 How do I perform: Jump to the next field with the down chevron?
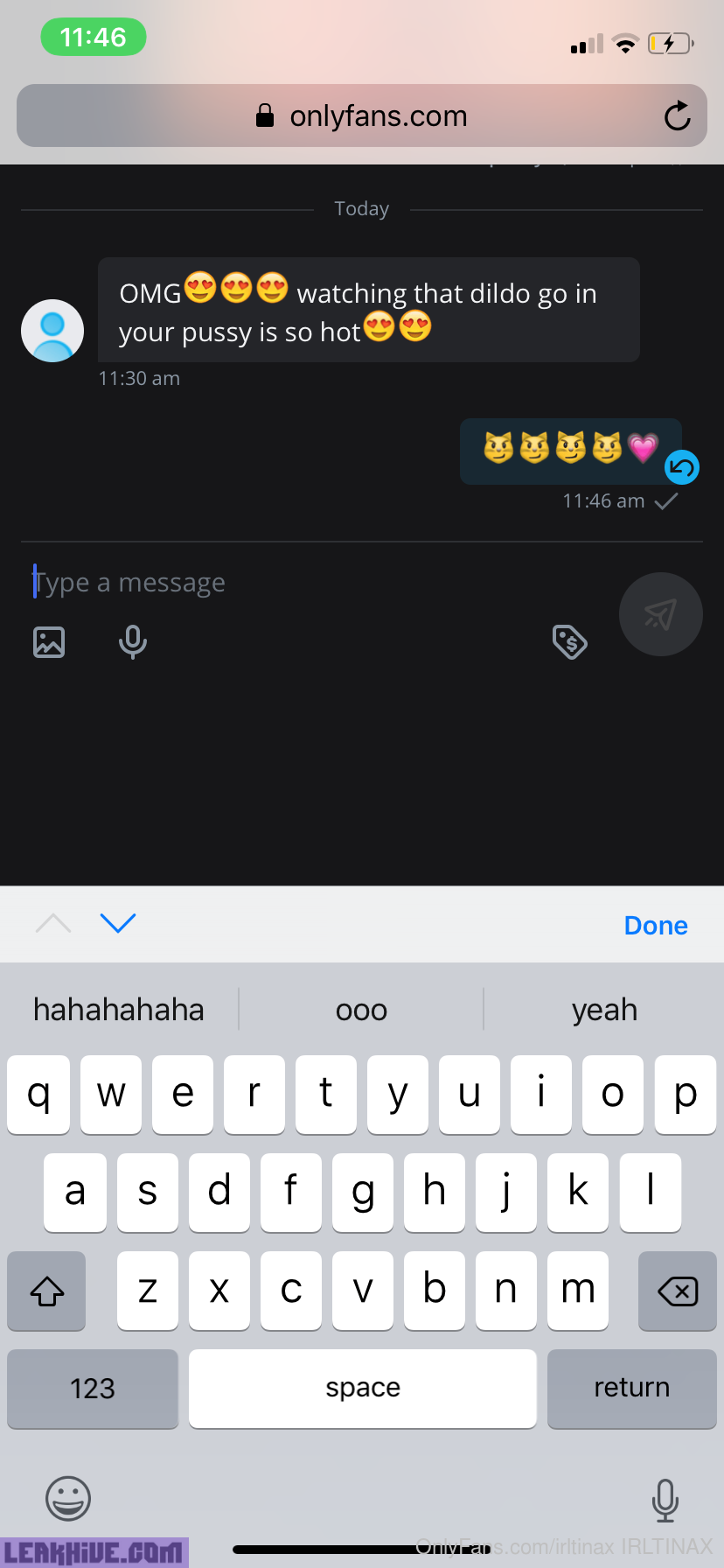[118, 923]
